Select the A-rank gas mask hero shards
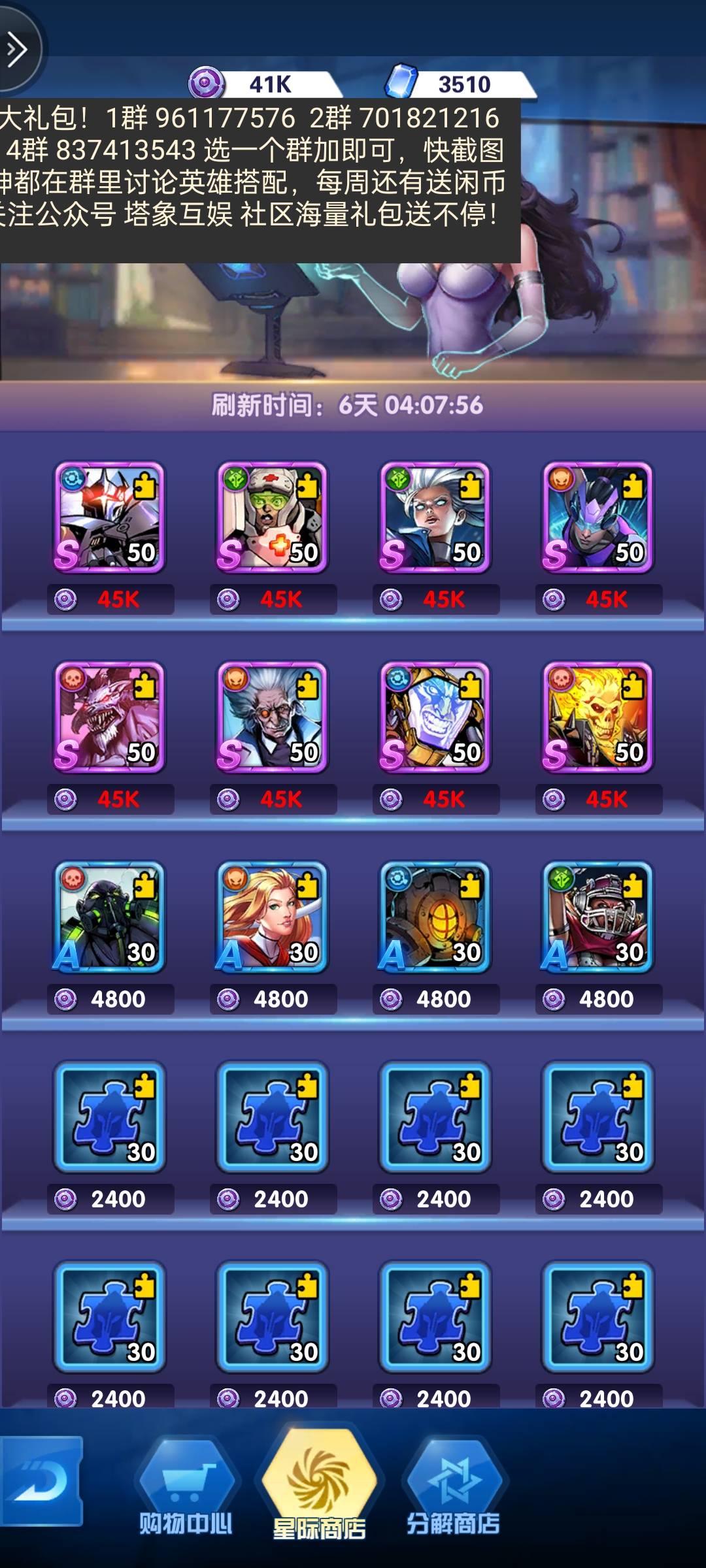Viewport: 706px width, 1568px height. pos(109,917)
